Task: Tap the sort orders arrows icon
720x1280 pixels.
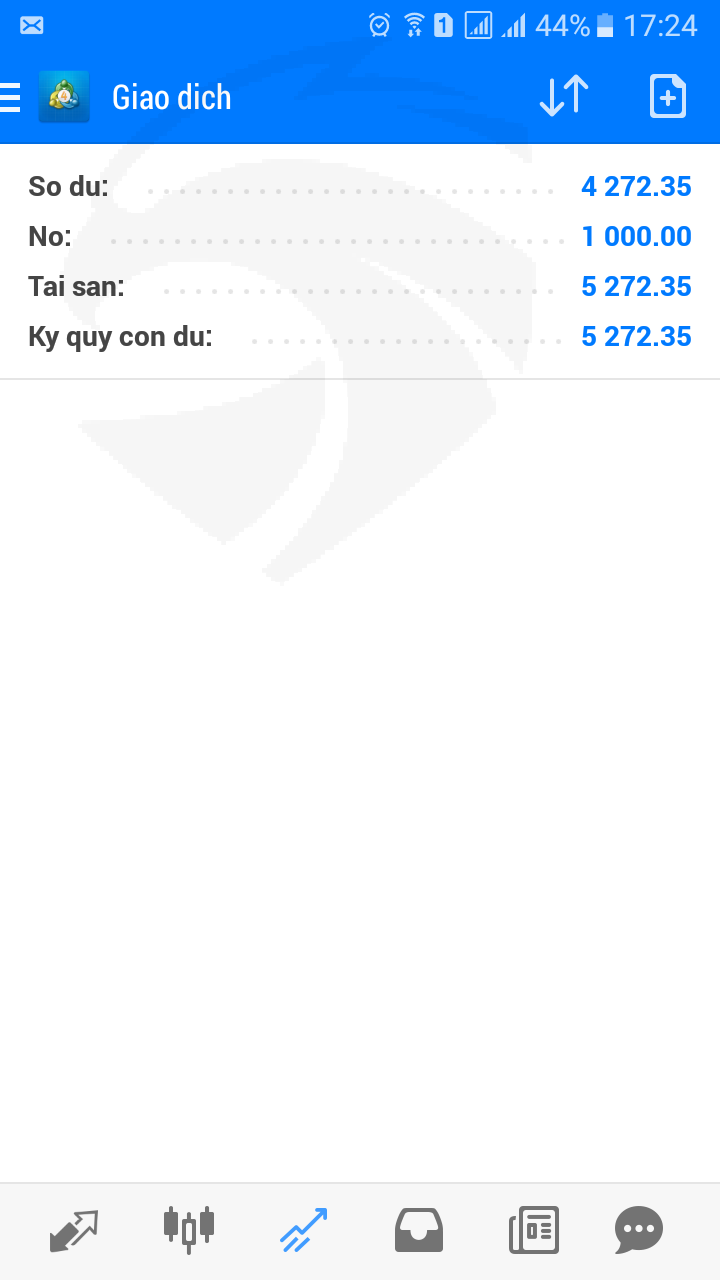Action: (564, 97)
